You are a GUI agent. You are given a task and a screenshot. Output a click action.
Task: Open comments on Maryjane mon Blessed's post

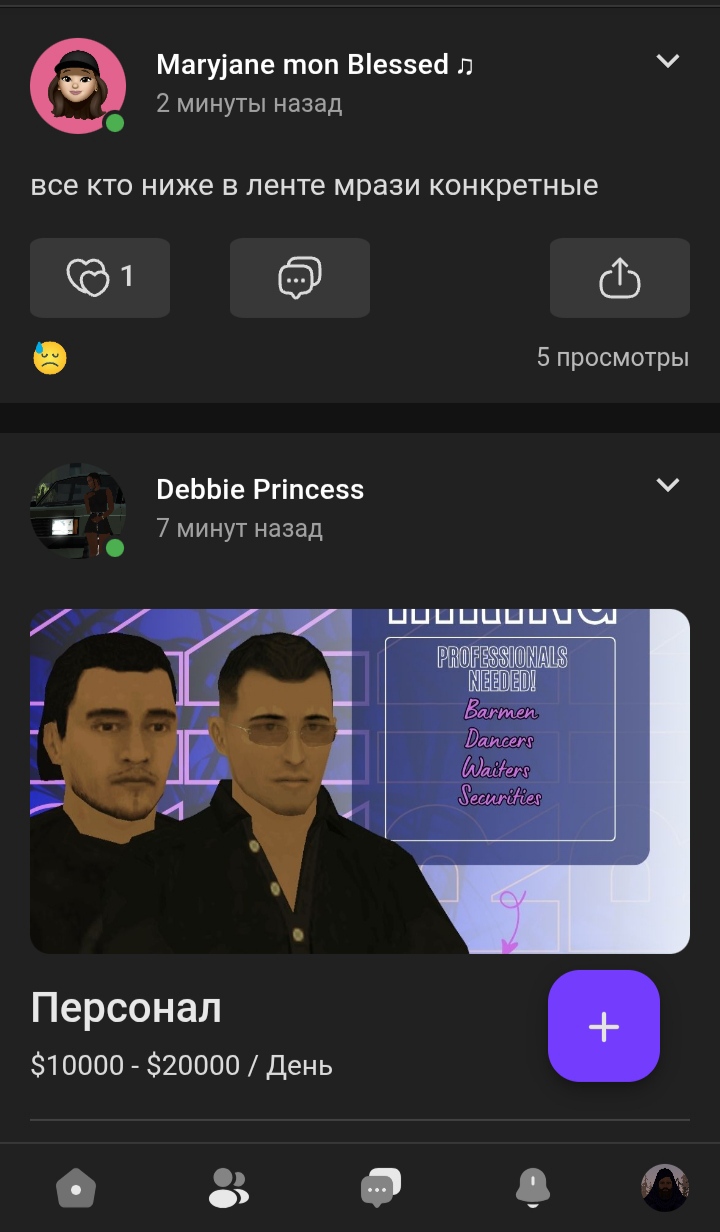[299, 277]
